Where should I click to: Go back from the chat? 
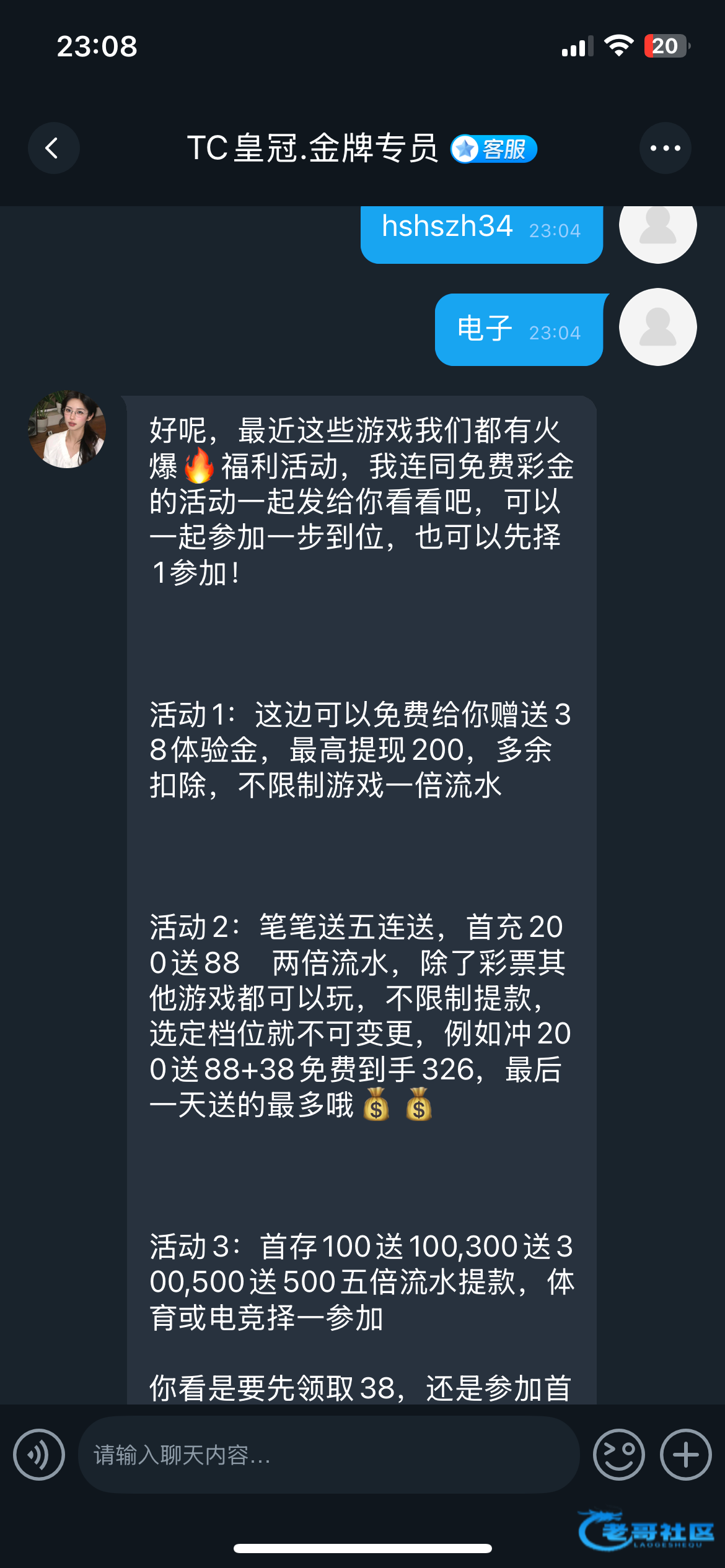tap(53, 148)
